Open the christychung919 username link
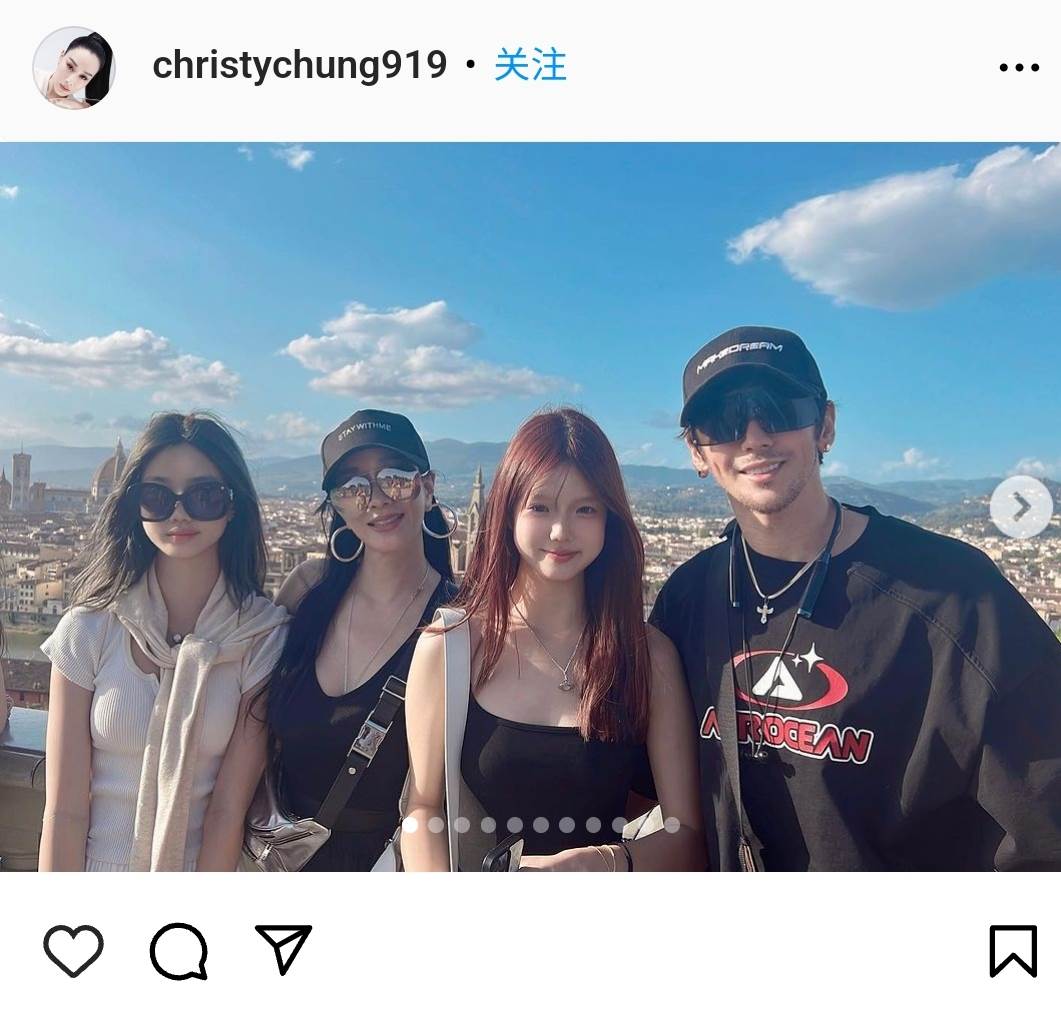Screen dimensions: 1061x1011 [x=300, y=66]
